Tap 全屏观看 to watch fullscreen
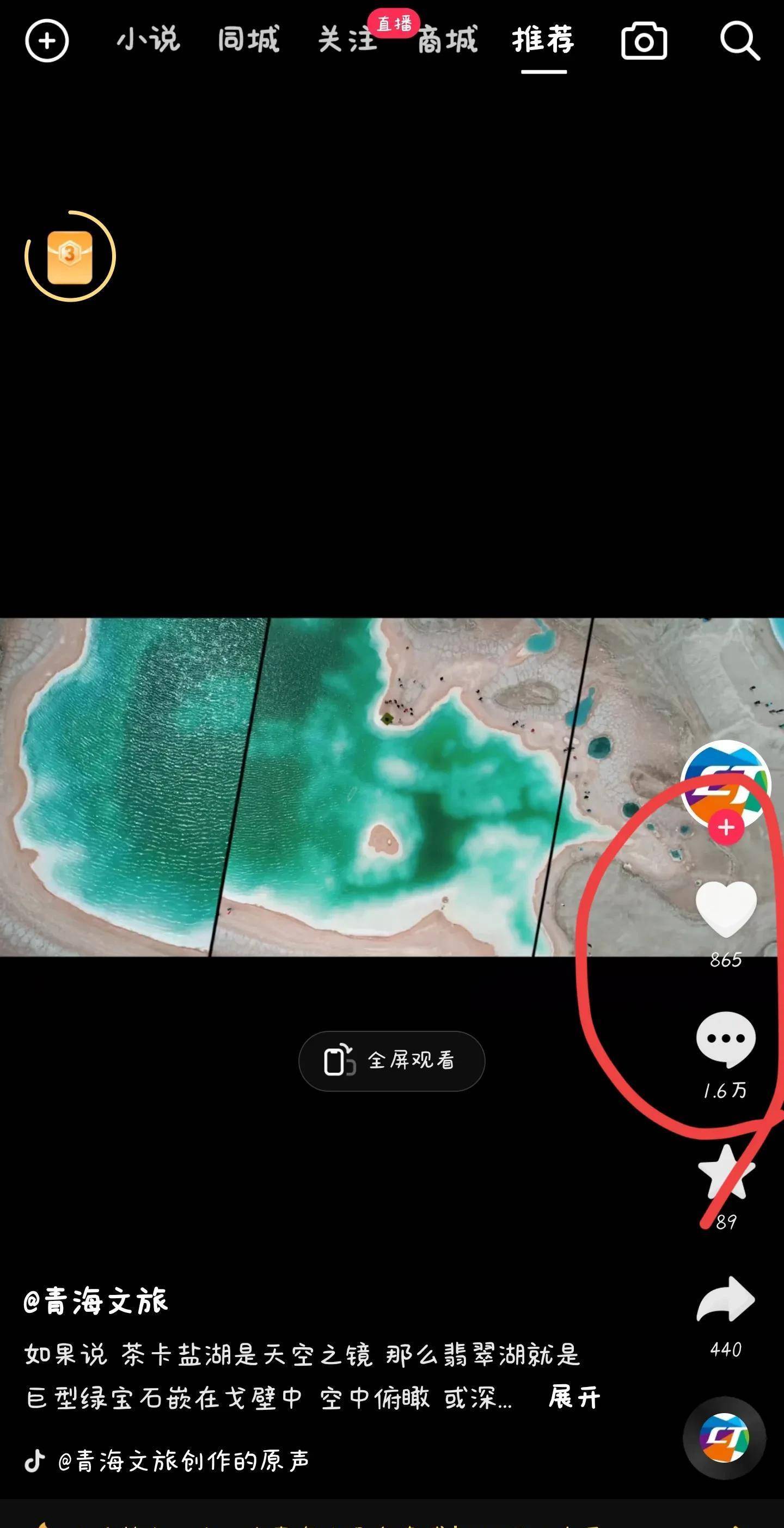 point(391,1060)
